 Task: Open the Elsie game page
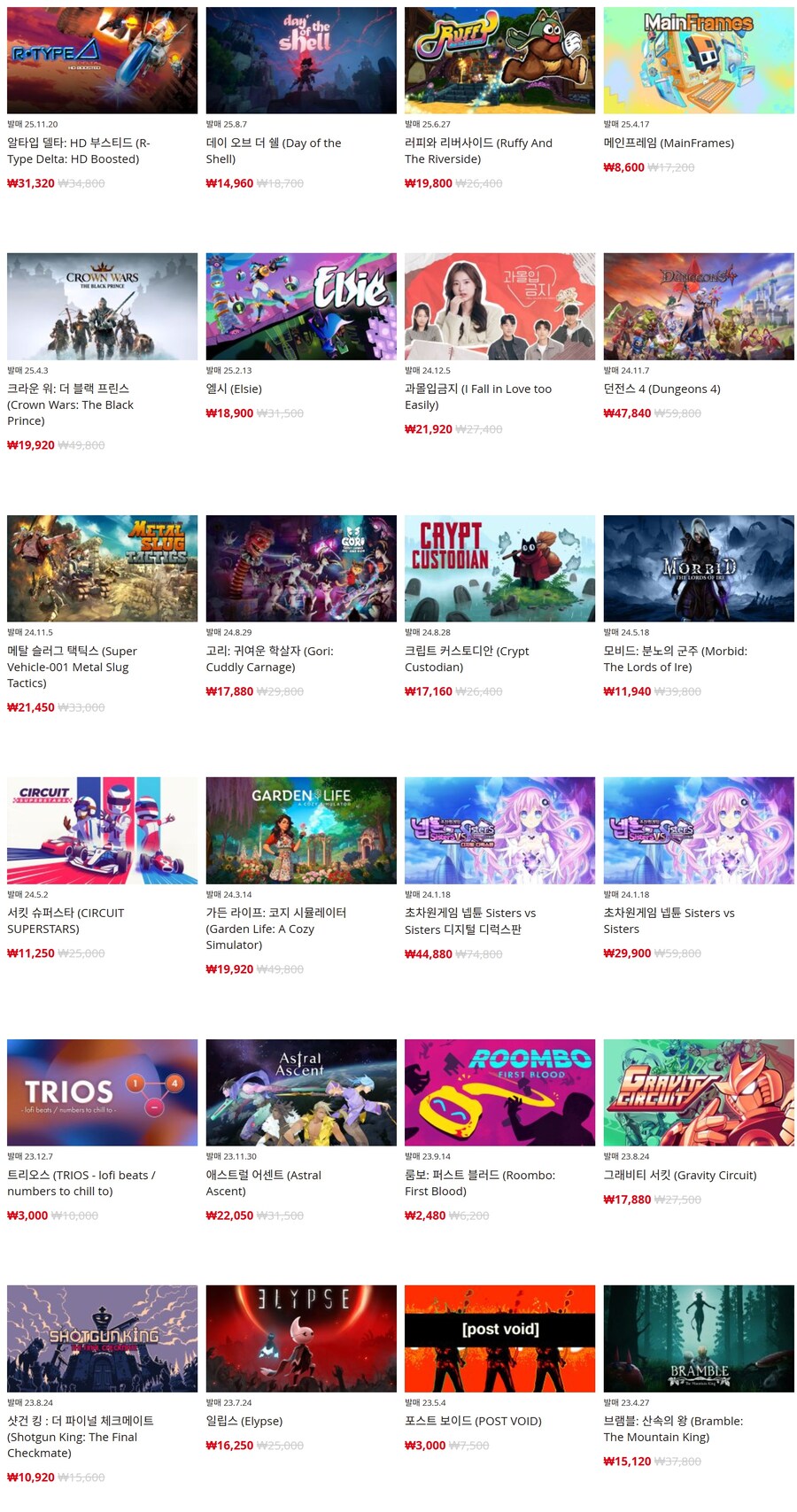tap(301, 306)
